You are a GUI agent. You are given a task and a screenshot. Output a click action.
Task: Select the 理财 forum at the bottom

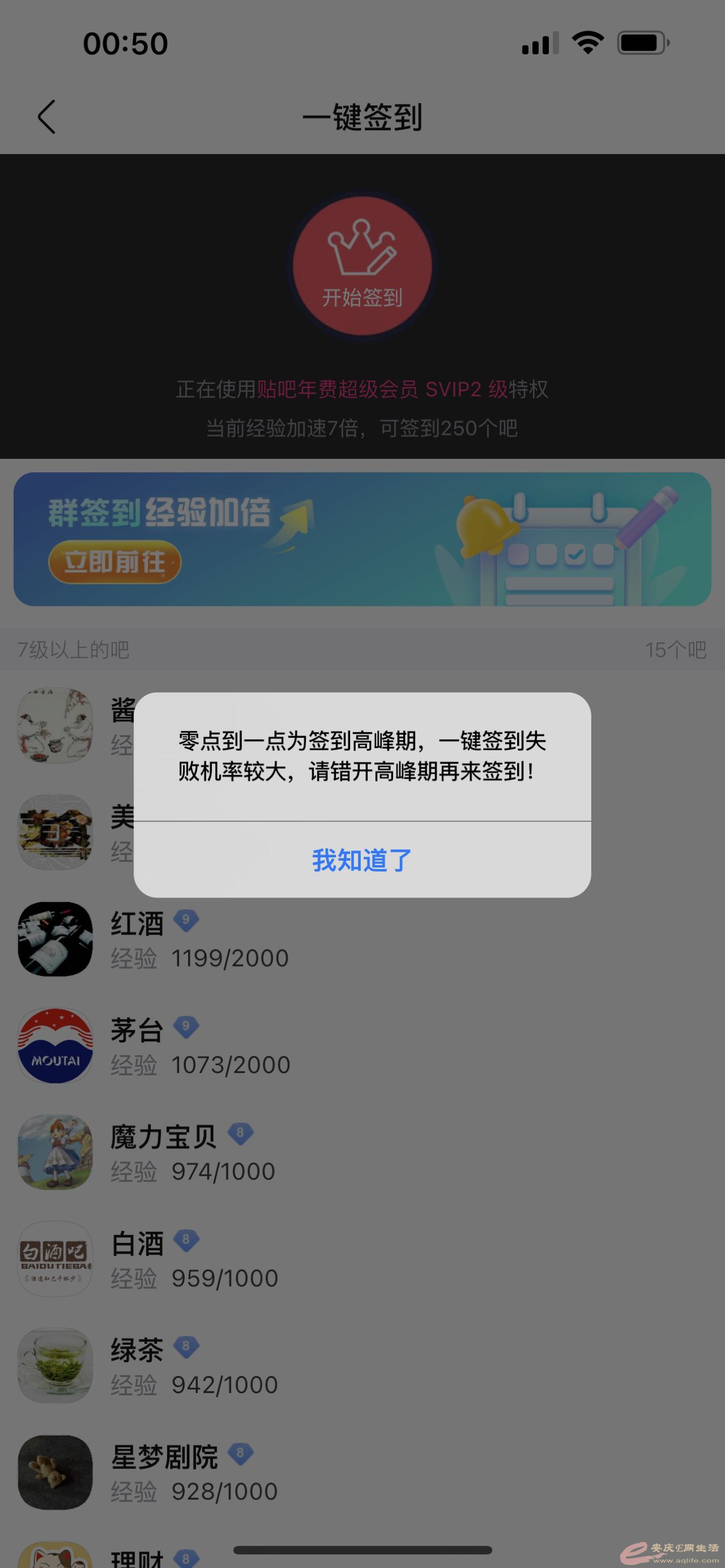pyautogui.click(x=137, y=1558)
